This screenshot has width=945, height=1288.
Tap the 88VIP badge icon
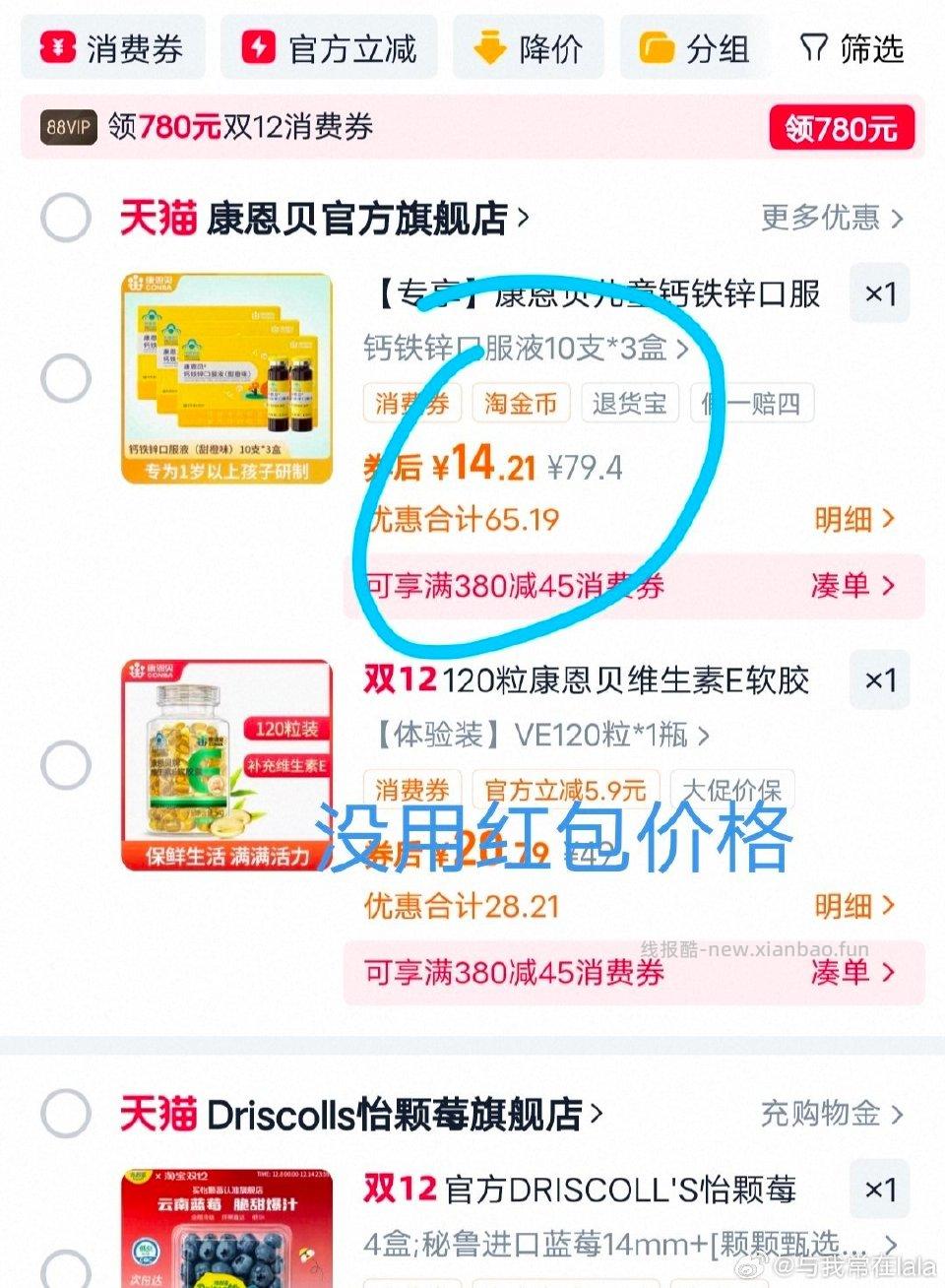(x=66, y=128)
